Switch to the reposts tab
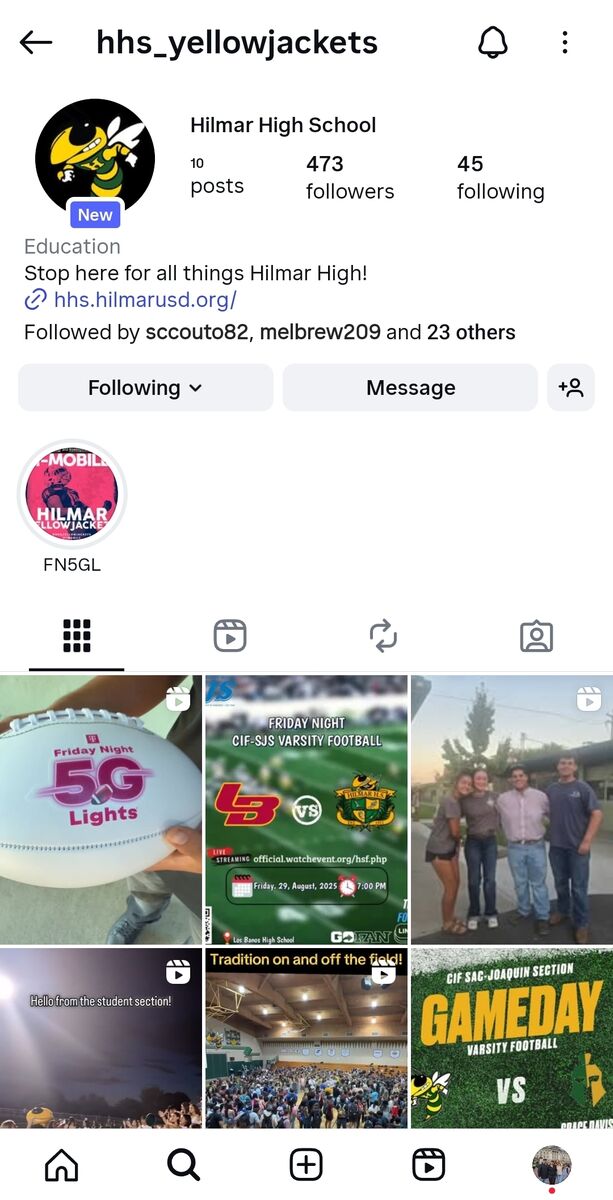Screen dimensions: 613x1200 click(x=383, y=636)
